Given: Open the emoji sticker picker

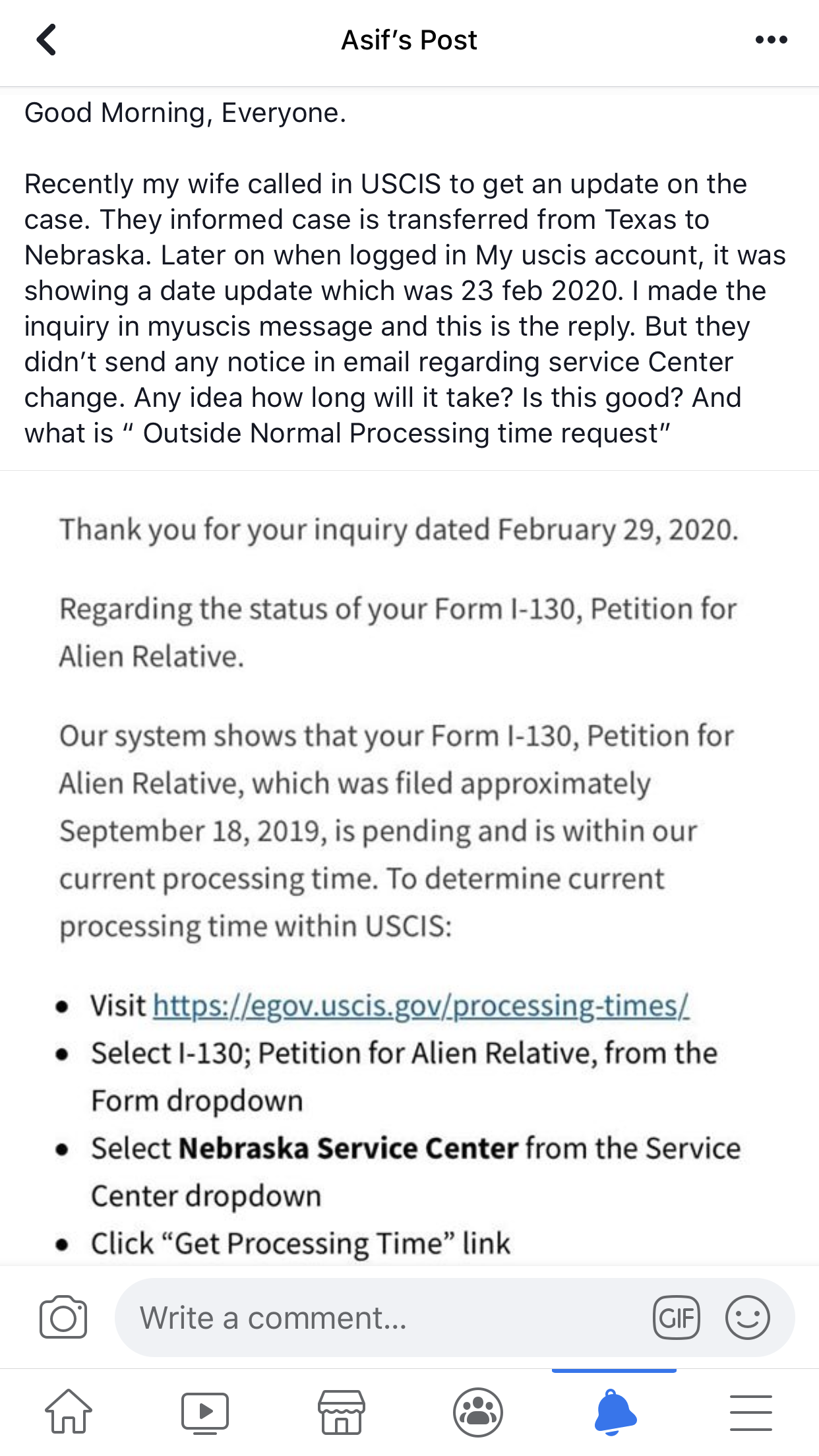Looking at the screenshot, I should pos(747,1318).
